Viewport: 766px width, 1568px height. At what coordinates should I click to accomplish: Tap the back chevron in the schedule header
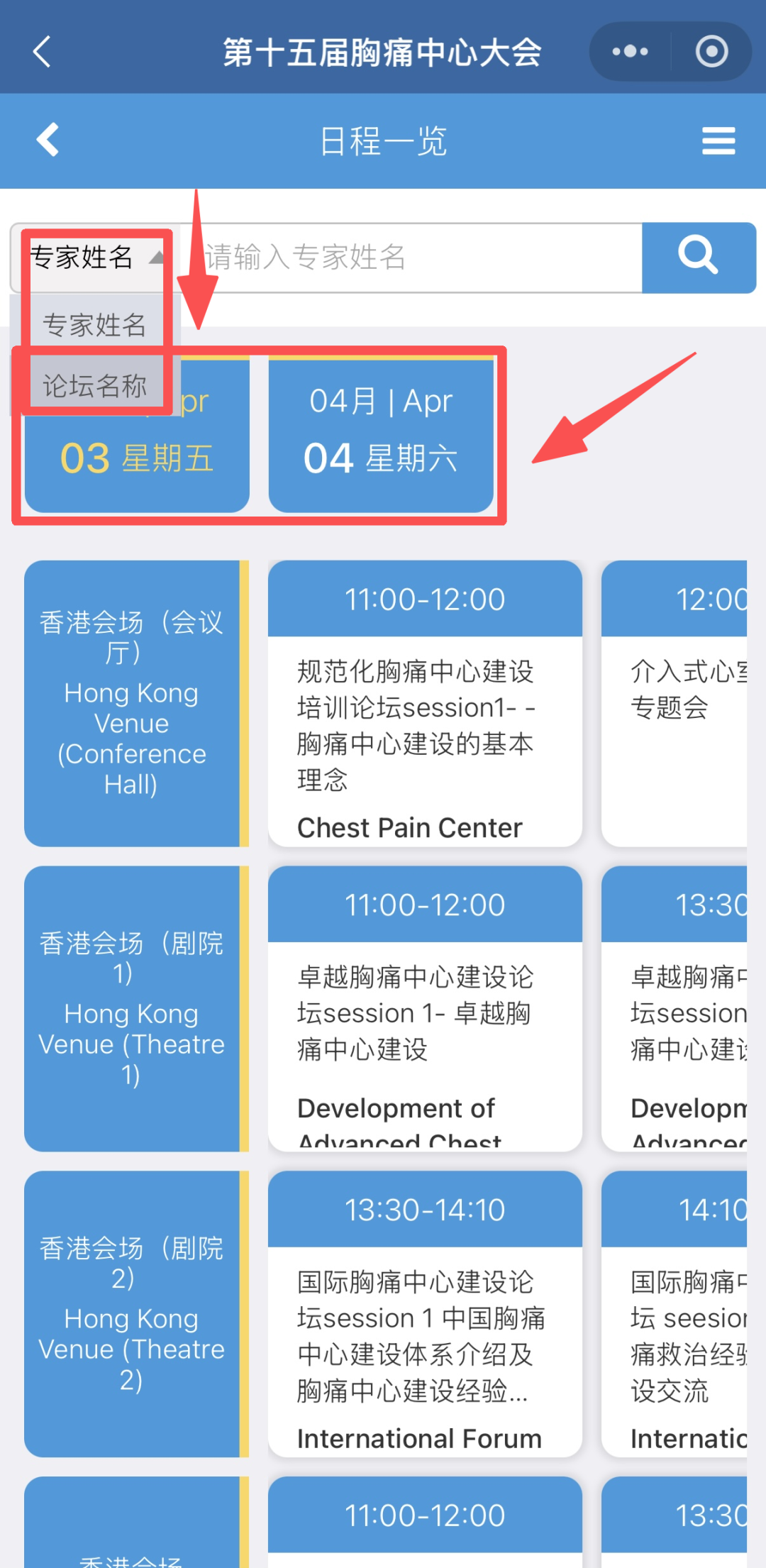[x=48, y=140]
